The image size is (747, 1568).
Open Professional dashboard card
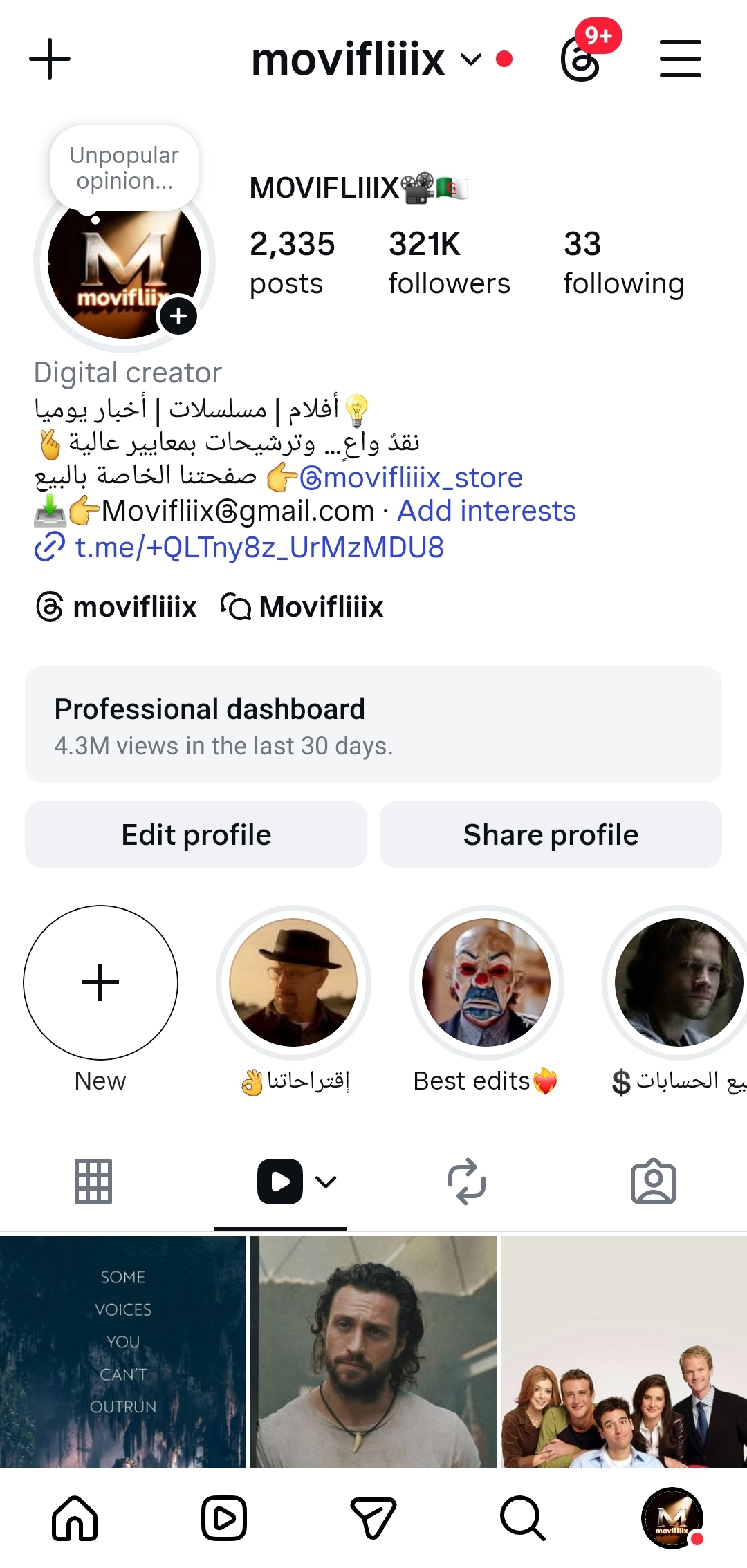373,725
